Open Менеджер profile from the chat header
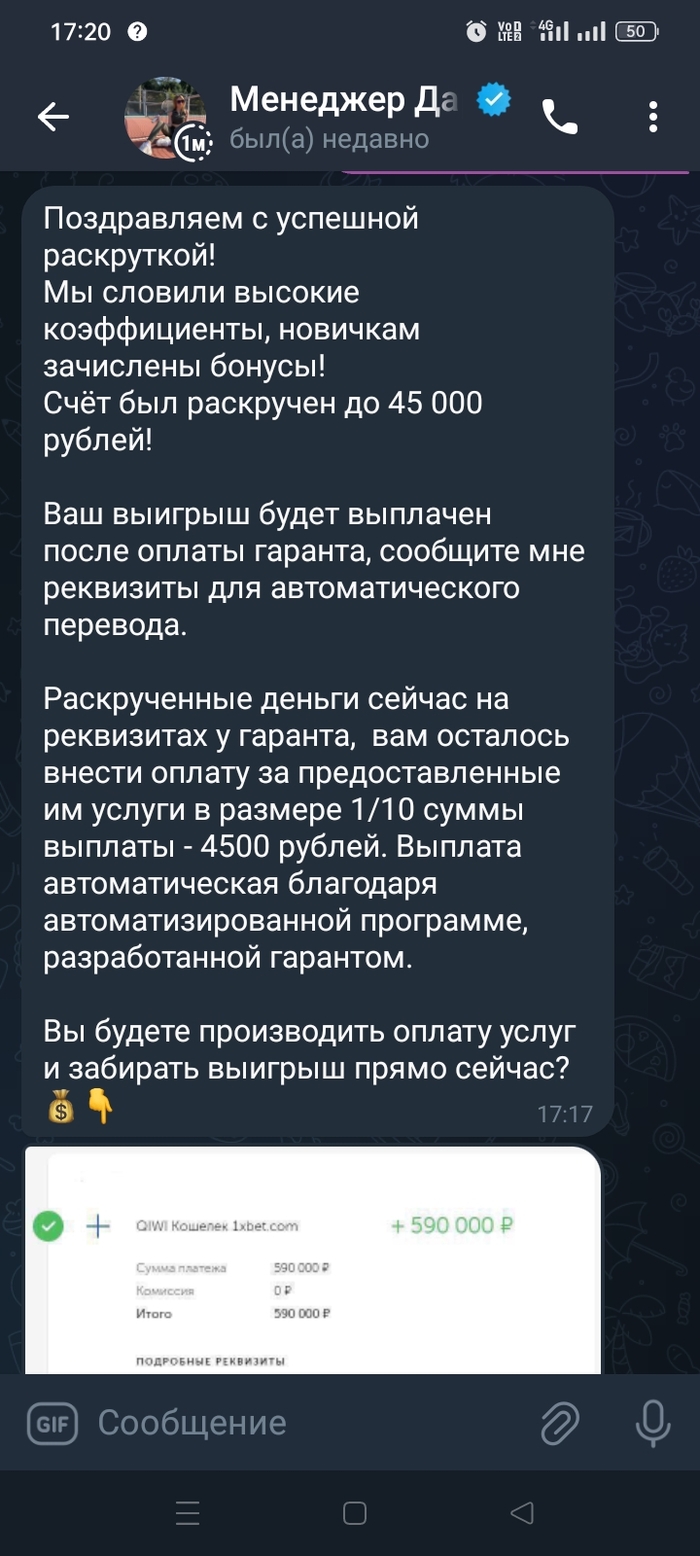700x1556 pixels. point(340,118)
